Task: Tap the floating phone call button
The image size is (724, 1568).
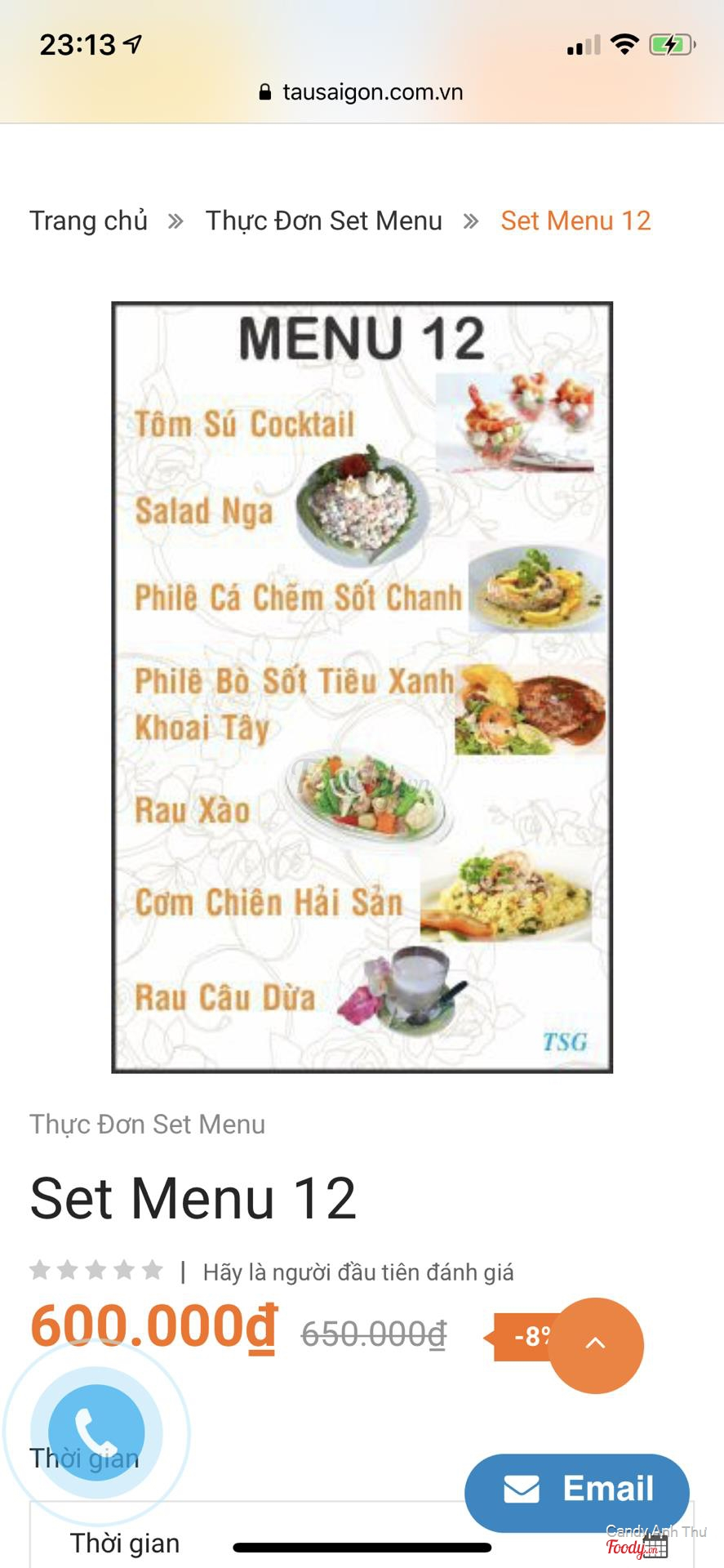Action: pyautogui.click(x=96, y=1432)
